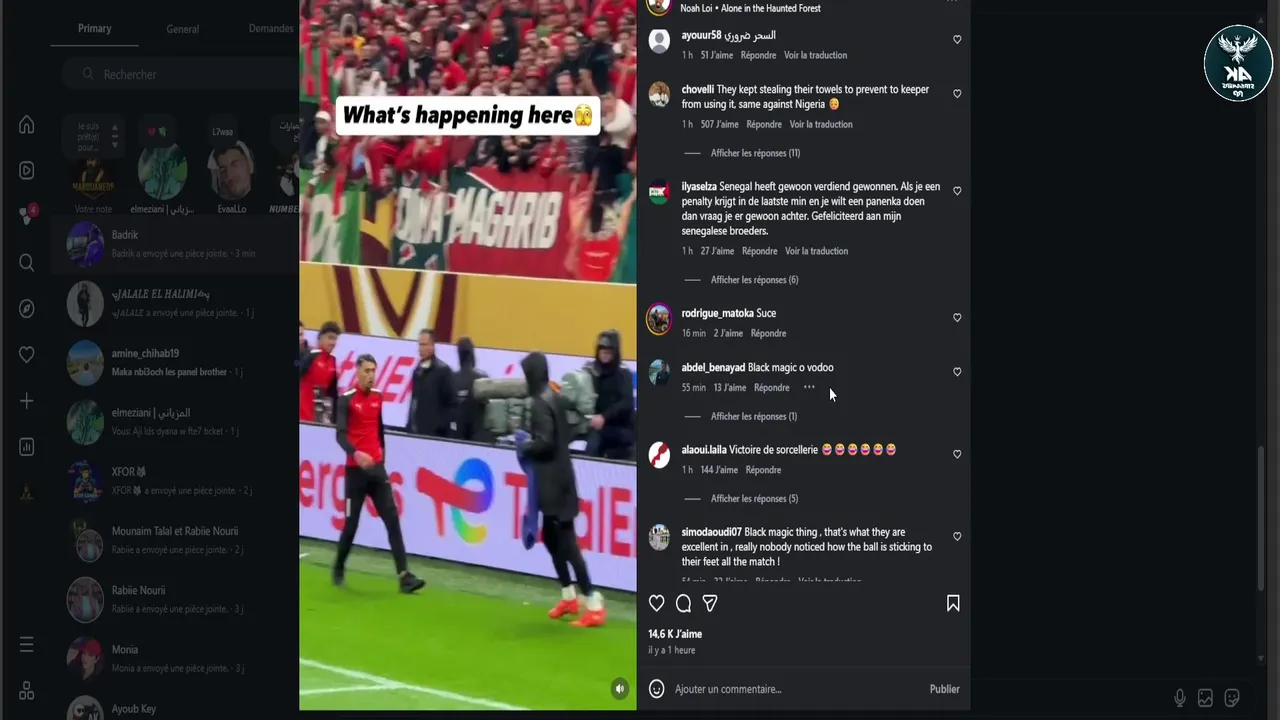Open the three-dot options on abdel_benayad's comment
The image size is (1280, 720).
pyautogui.click(x=809, y=388)
